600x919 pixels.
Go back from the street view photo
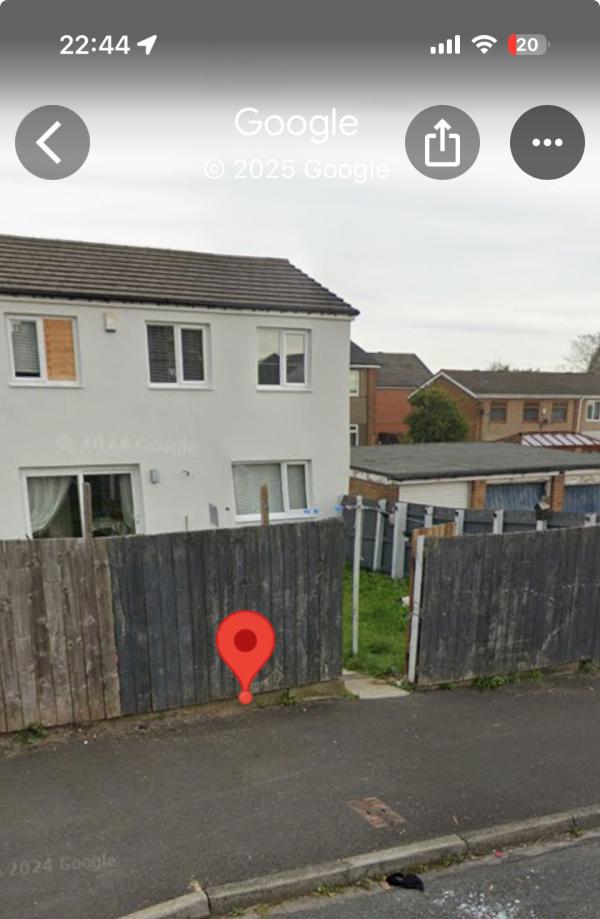[52, 142]
